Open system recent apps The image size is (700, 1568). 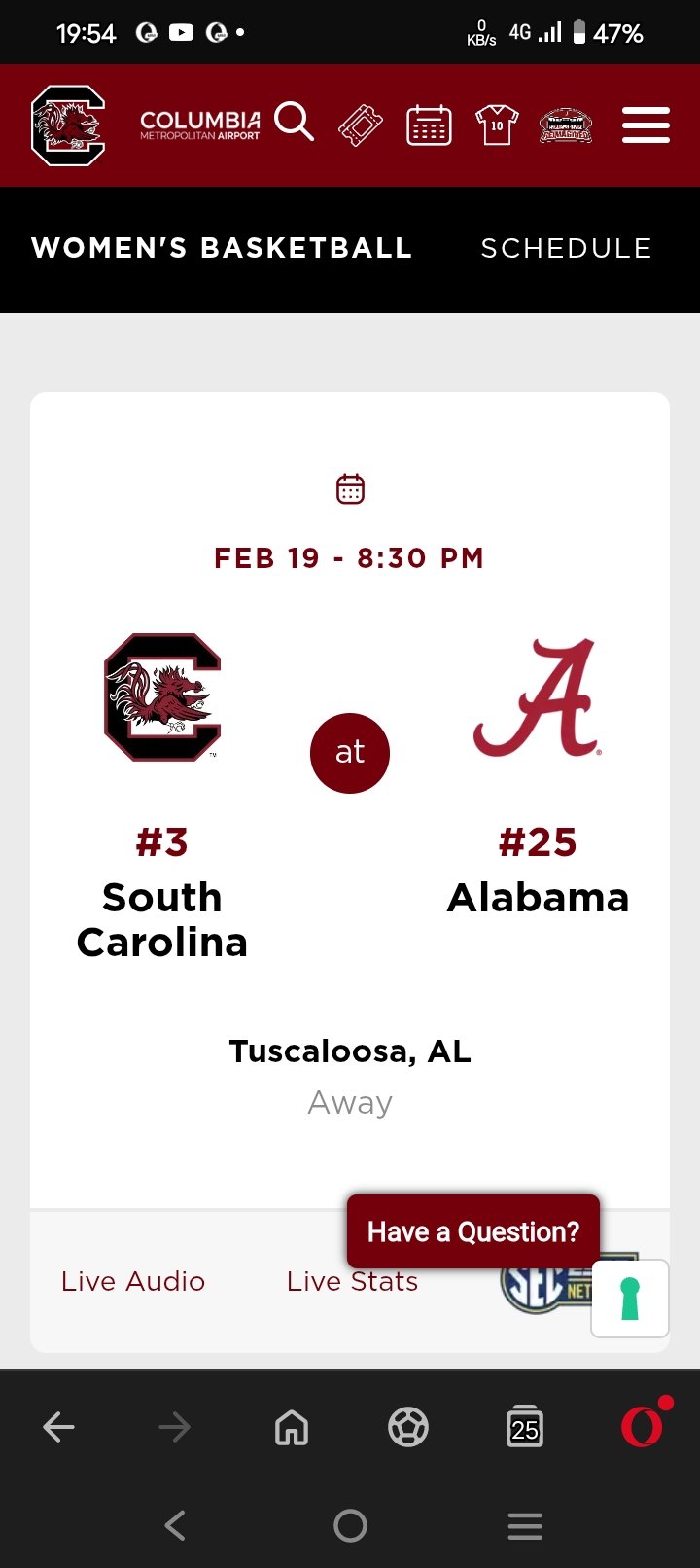pyautogui.click(x=525, y=1525)
